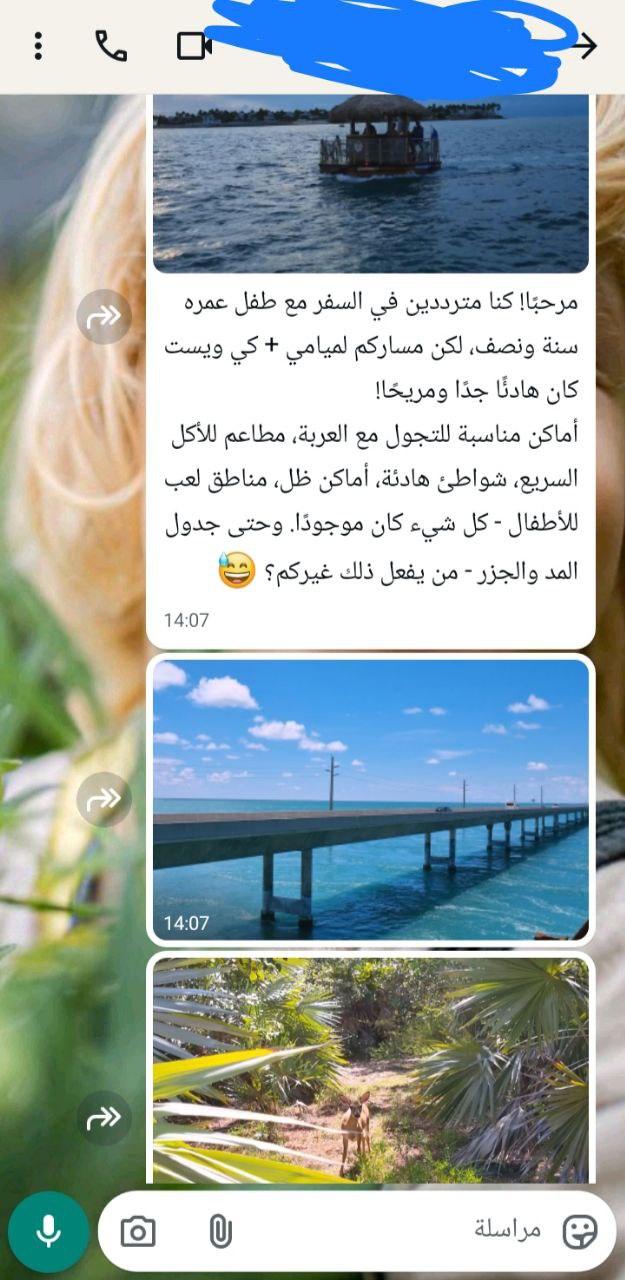Viewport: 625px width, 1280px height.
Task: Forward the message about Miami and Key West
Action: coord(104,317)
